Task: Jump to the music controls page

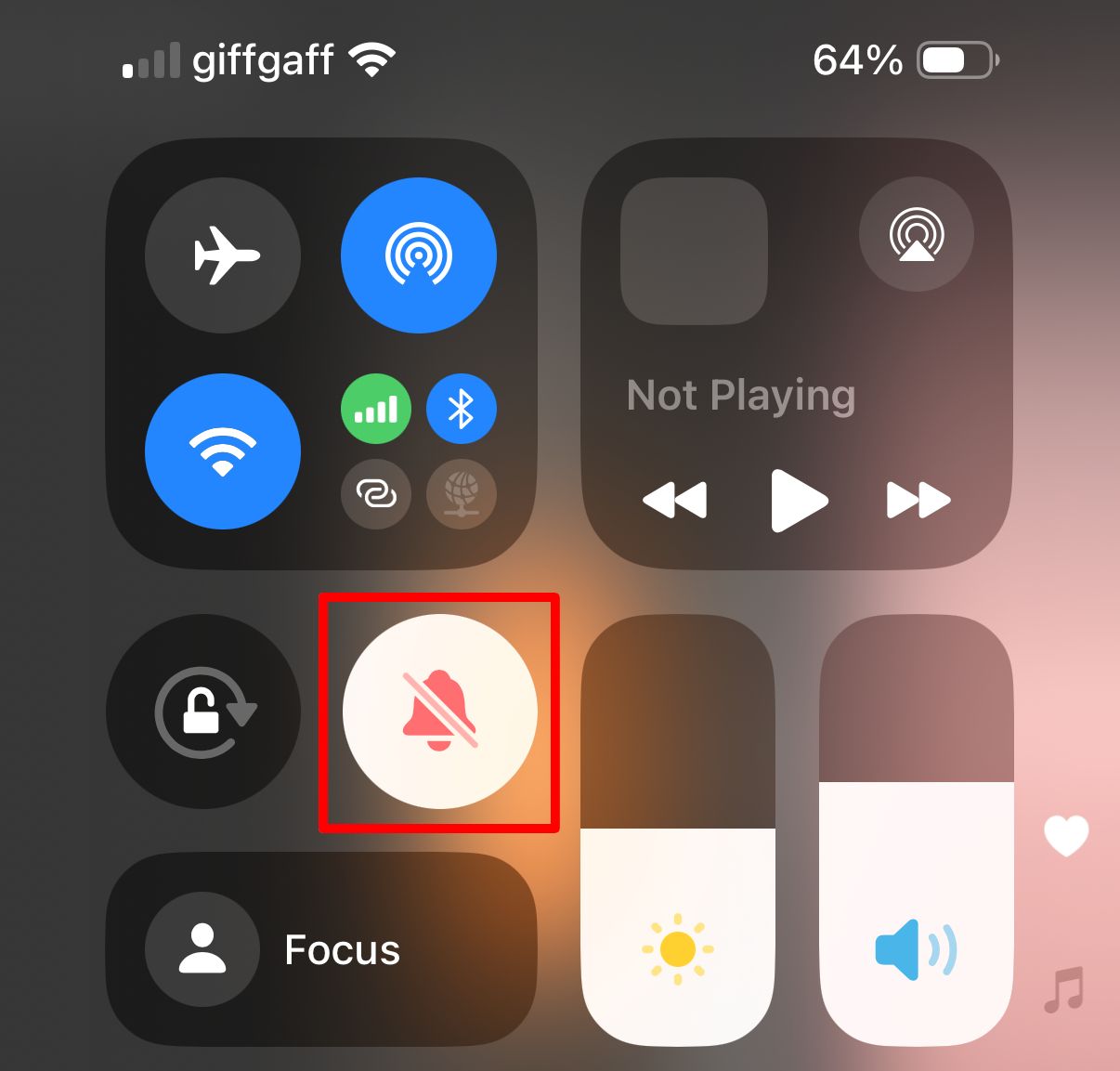Action: click(x=1064, y=989)
